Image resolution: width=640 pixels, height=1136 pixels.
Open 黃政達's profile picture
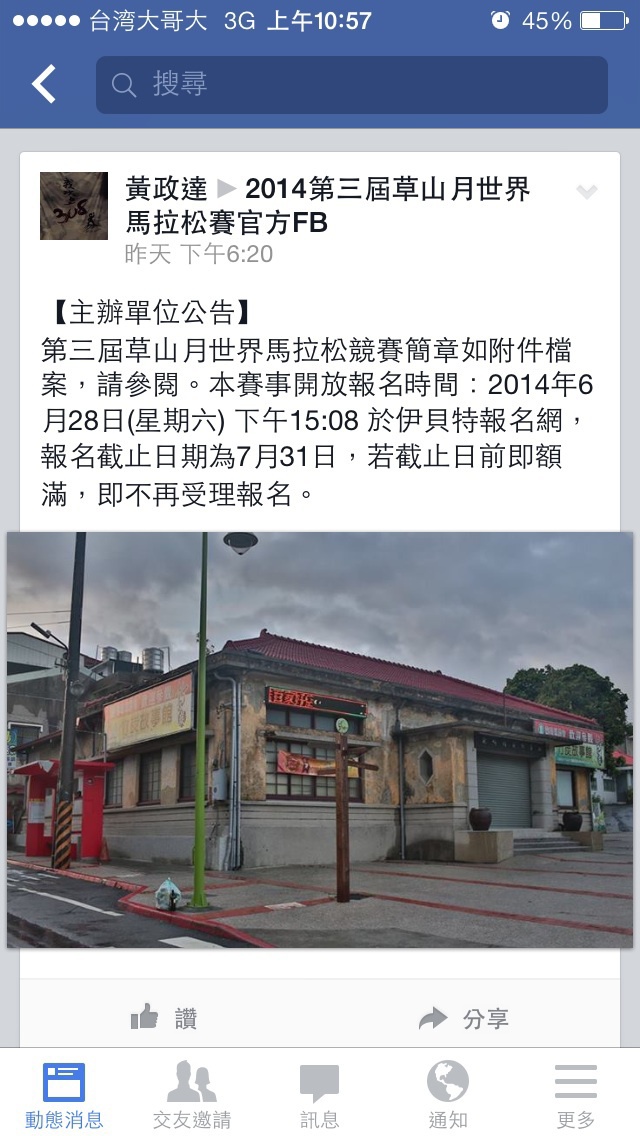pos(74,206)
